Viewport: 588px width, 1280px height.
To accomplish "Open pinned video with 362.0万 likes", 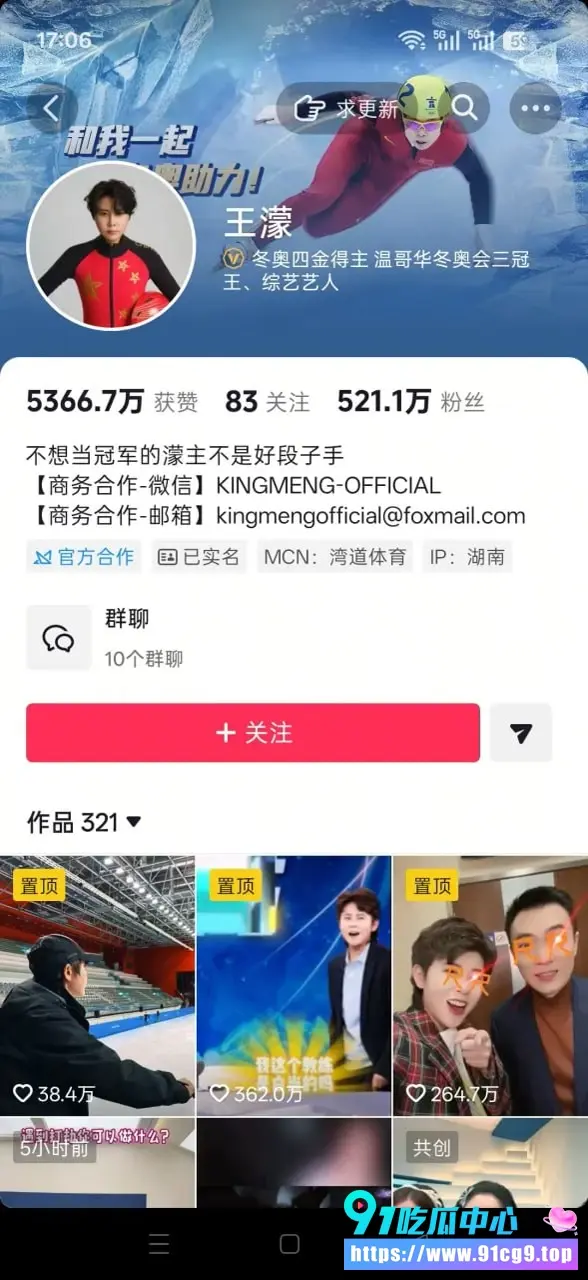I will tap(294, 986).
